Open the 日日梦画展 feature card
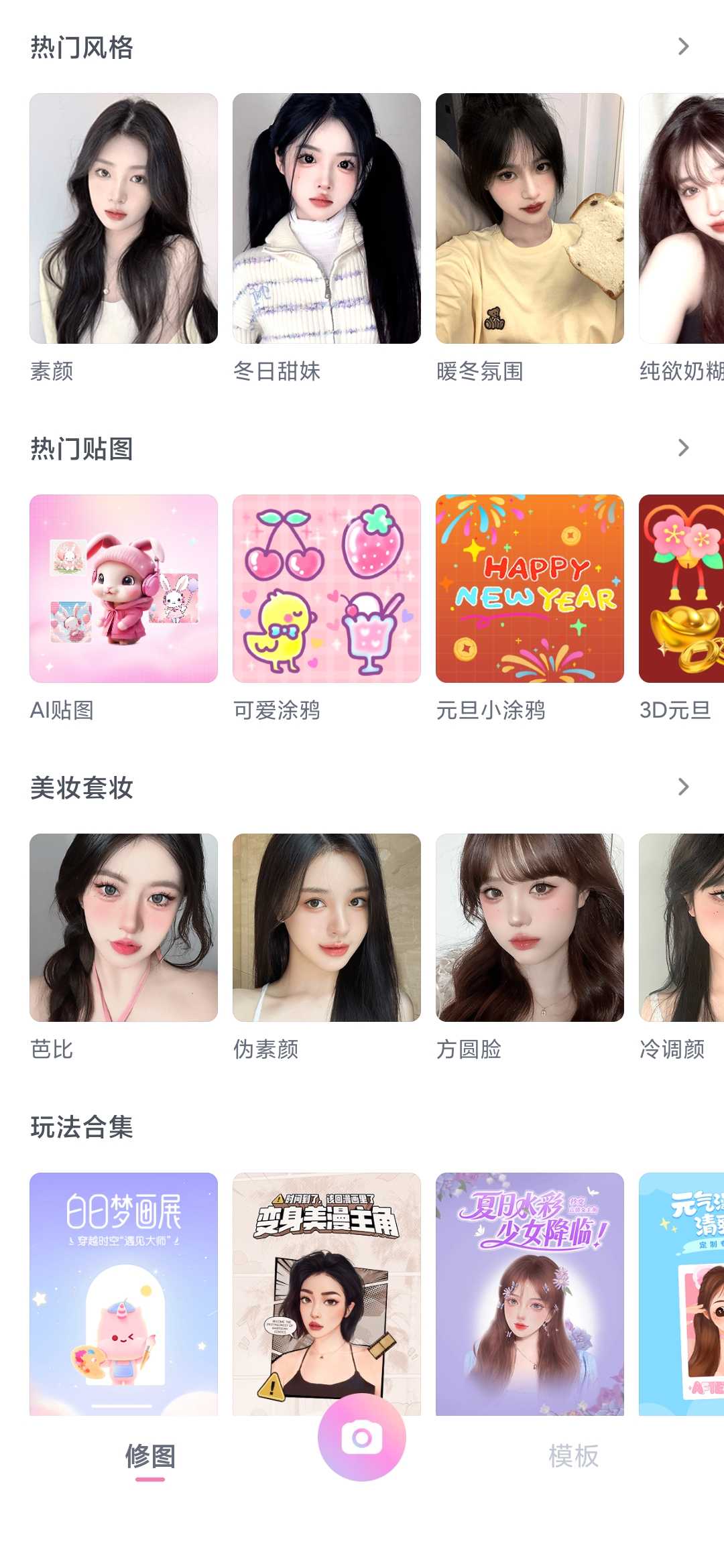 [123, 1293]
